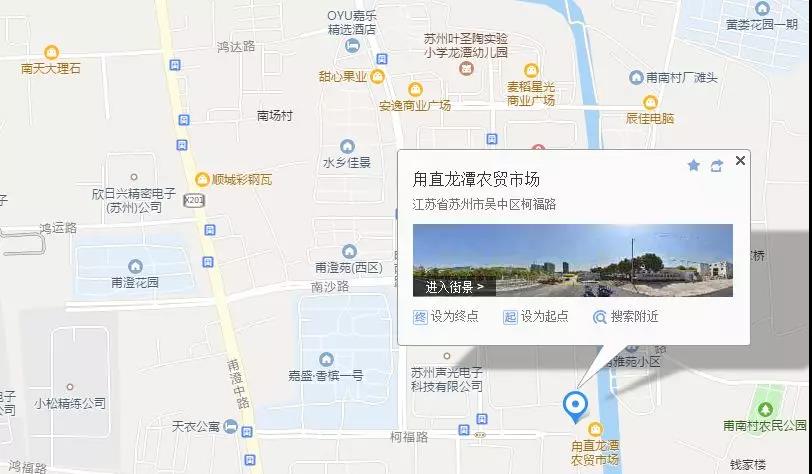The height and width of the screenshot is (474, 812).
Task: Tap the 嘉盛·香槟一号 residential marker
Action: click(325, 359)
